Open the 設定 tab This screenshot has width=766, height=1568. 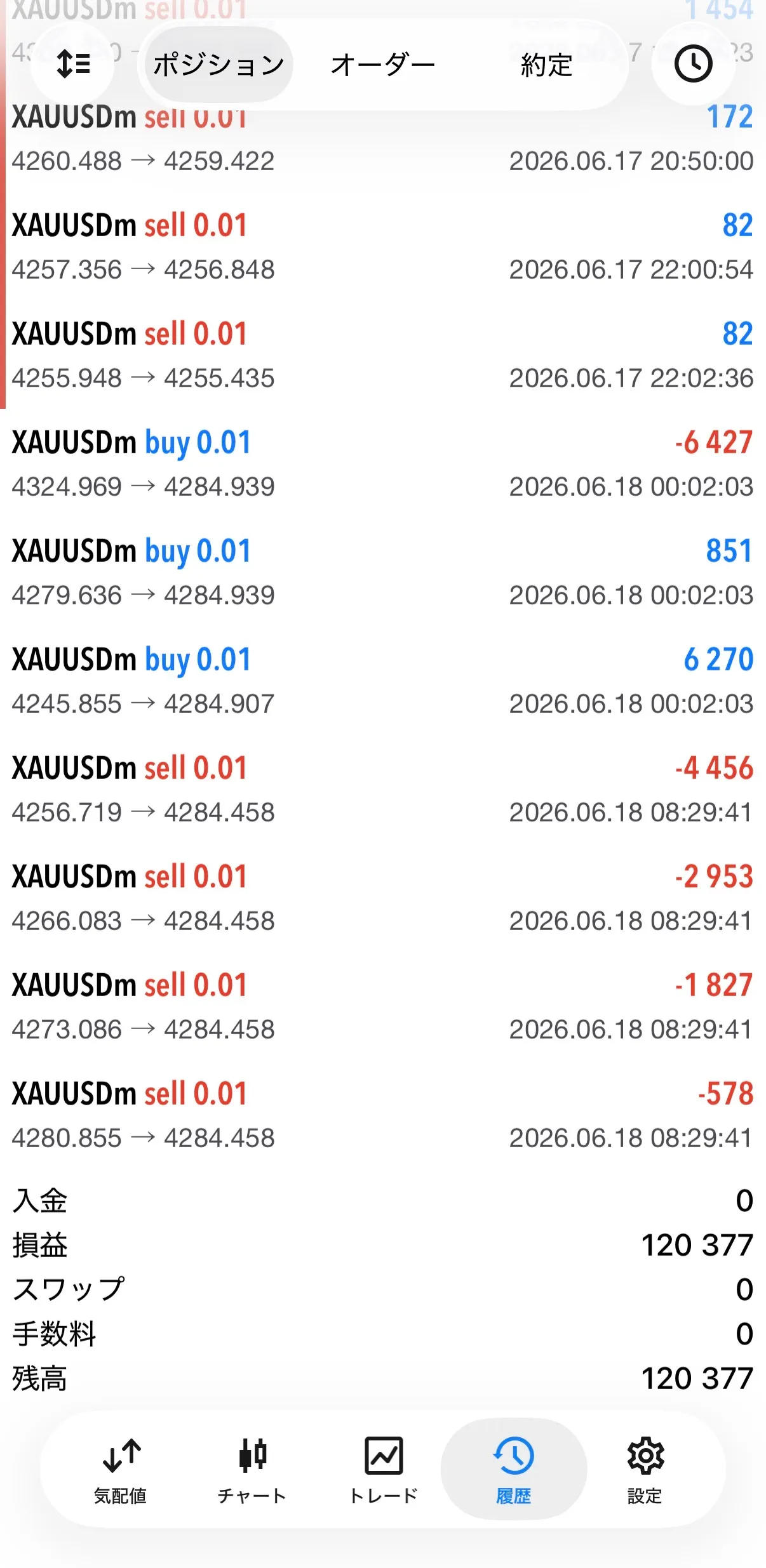[645, 1469]
